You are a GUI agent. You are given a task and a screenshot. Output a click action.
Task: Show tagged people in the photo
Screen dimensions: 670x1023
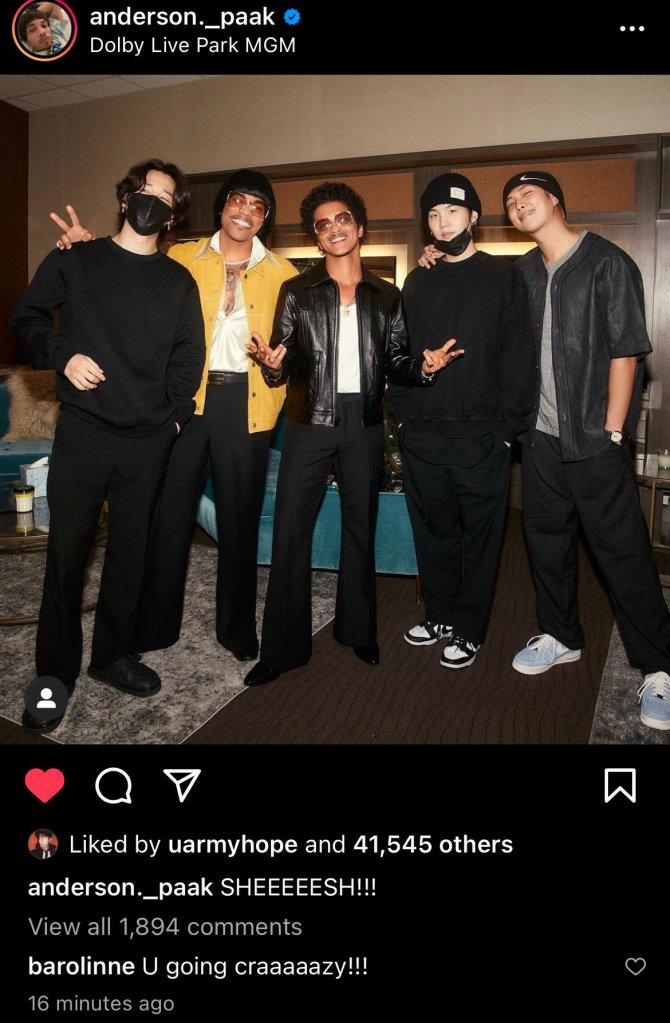46,698
